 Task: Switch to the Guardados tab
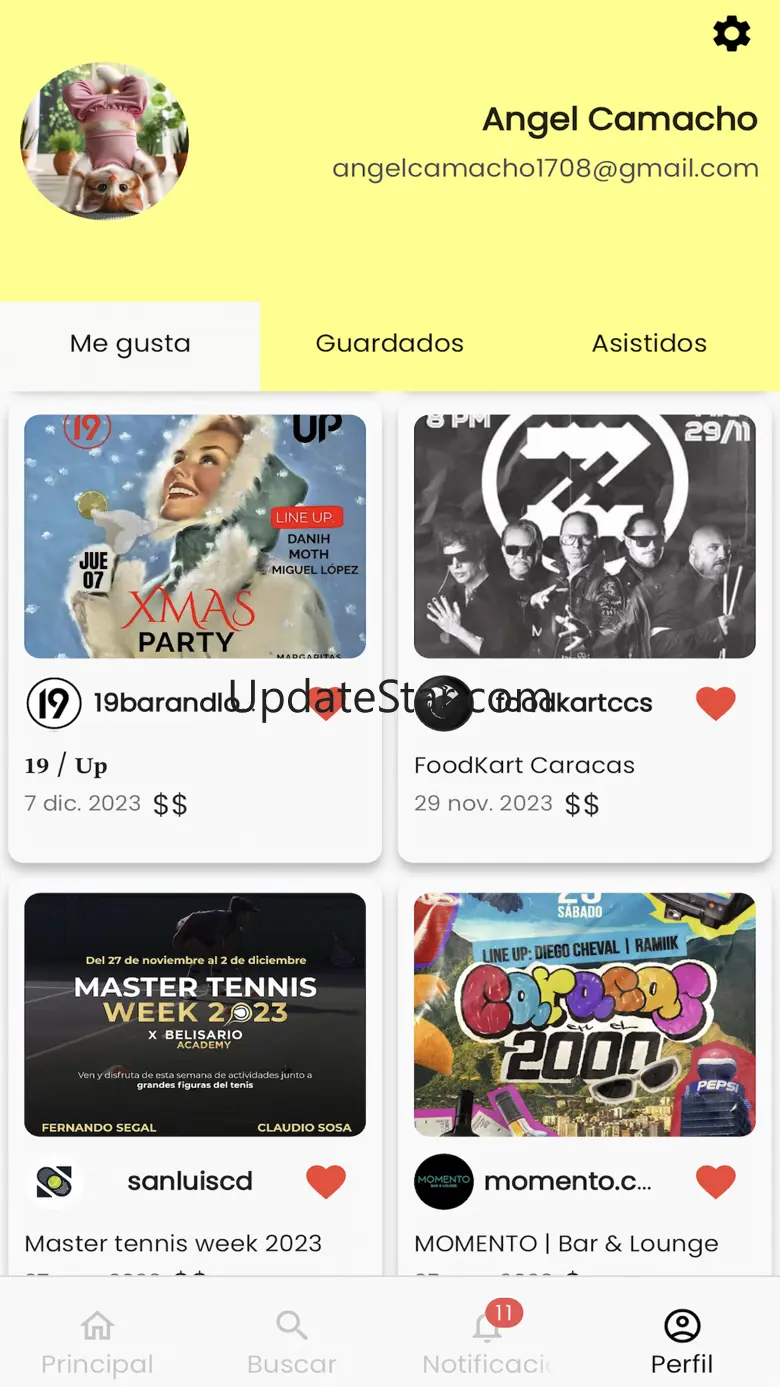point(389,343)
